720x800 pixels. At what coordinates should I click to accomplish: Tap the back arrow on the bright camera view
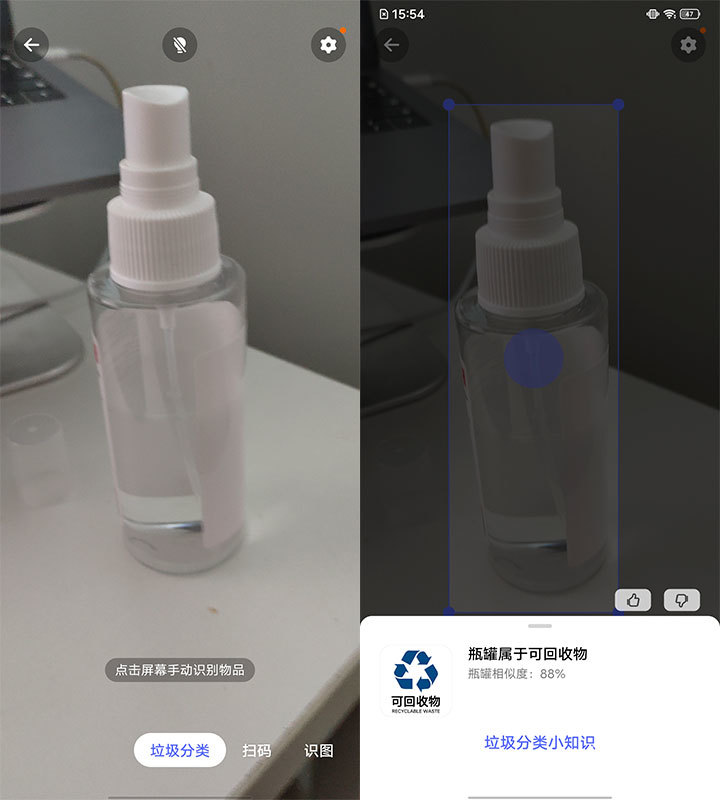[31, 45]
